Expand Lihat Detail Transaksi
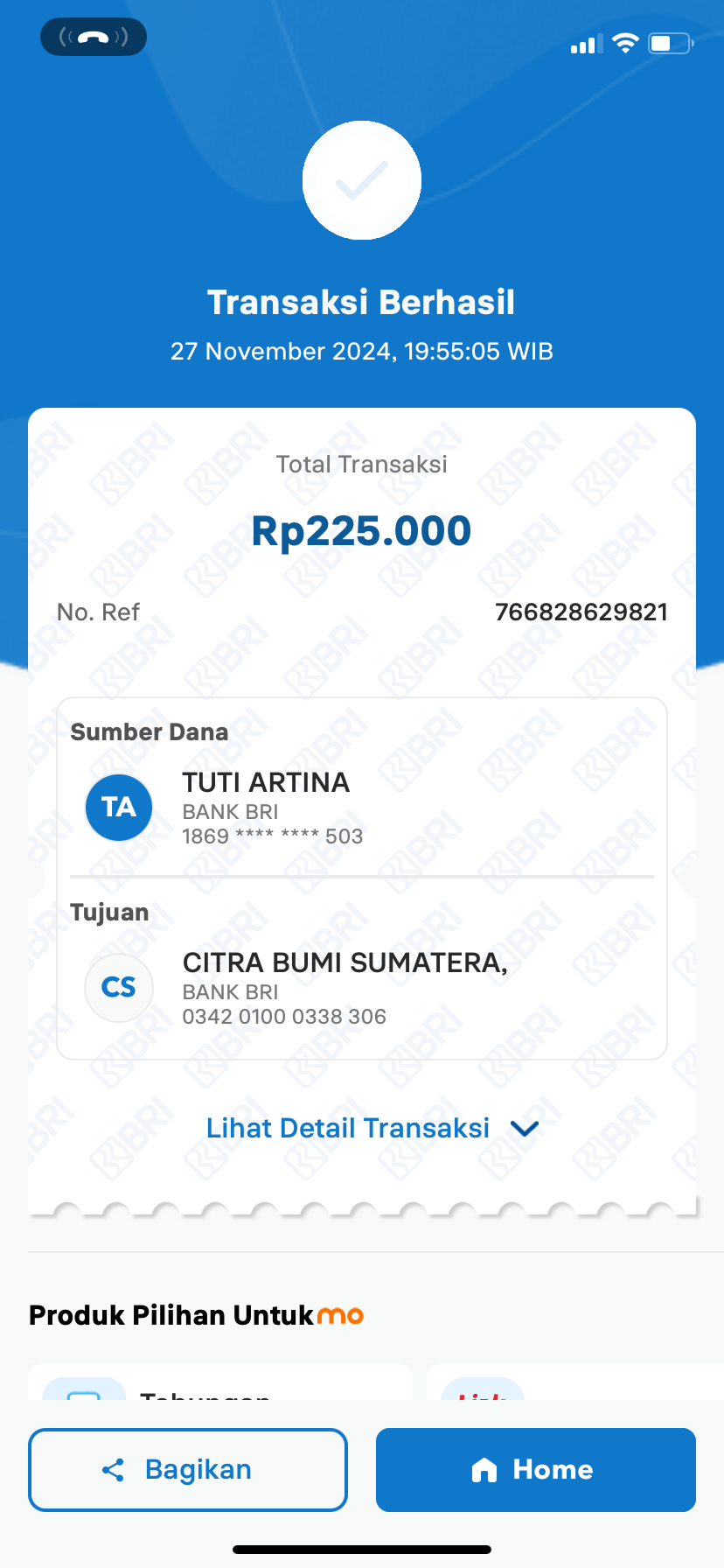 click(x=372, y=1128)
